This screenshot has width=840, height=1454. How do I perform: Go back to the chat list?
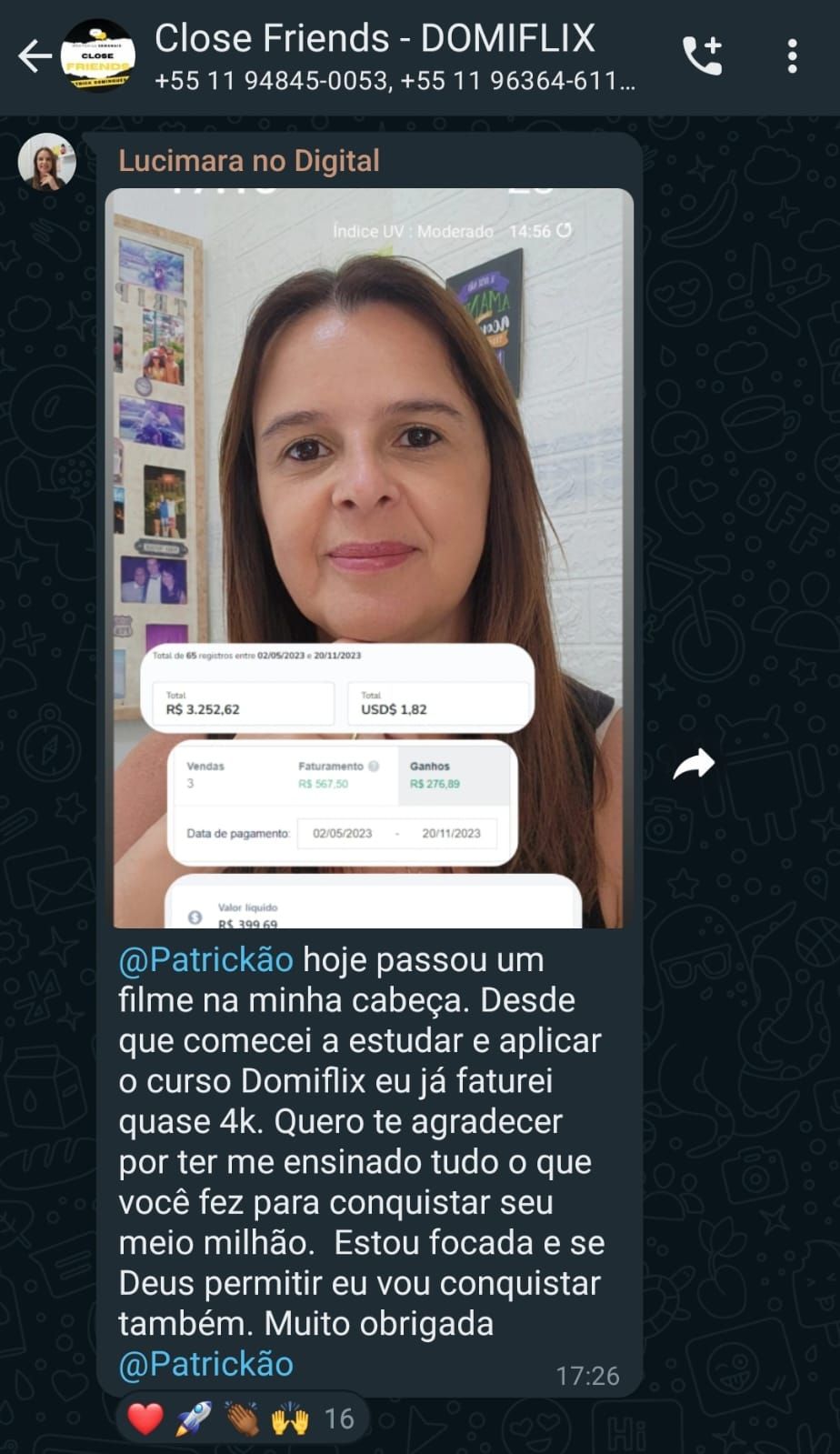(x=35, y=56)
